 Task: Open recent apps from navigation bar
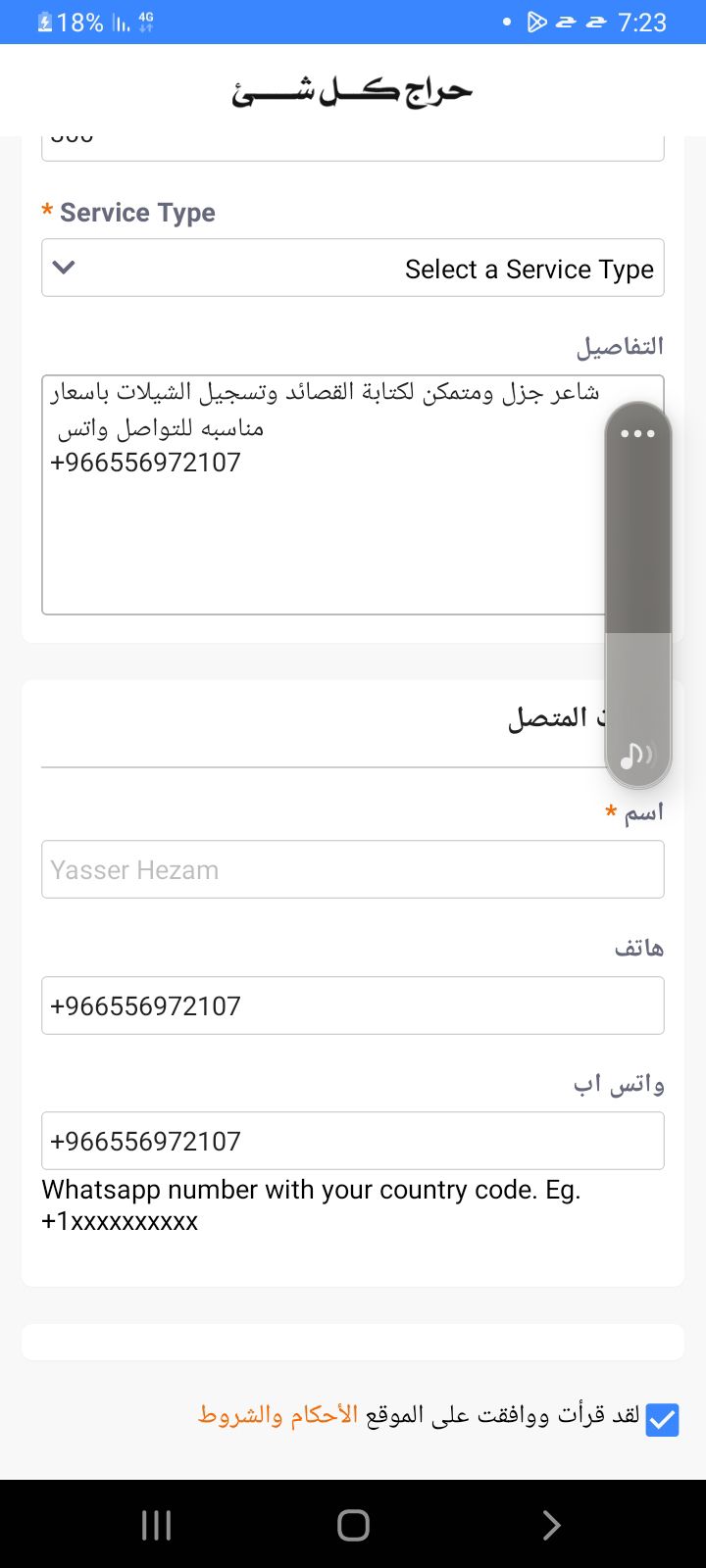(x=156, y=1524)
